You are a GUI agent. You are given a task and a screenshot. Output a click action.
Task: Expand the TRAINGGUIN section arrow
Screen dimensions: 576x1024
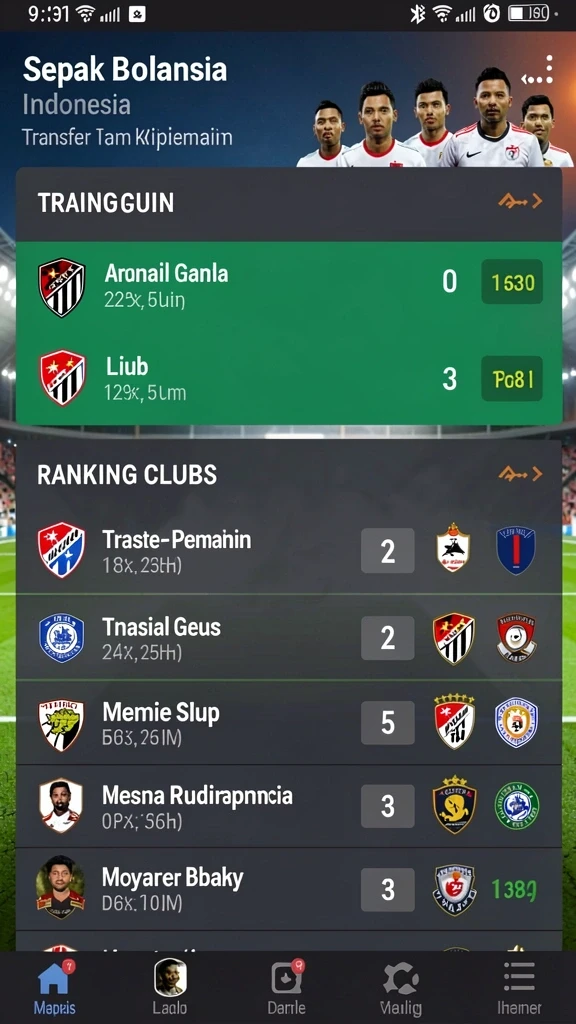click(x=520, y=201)
